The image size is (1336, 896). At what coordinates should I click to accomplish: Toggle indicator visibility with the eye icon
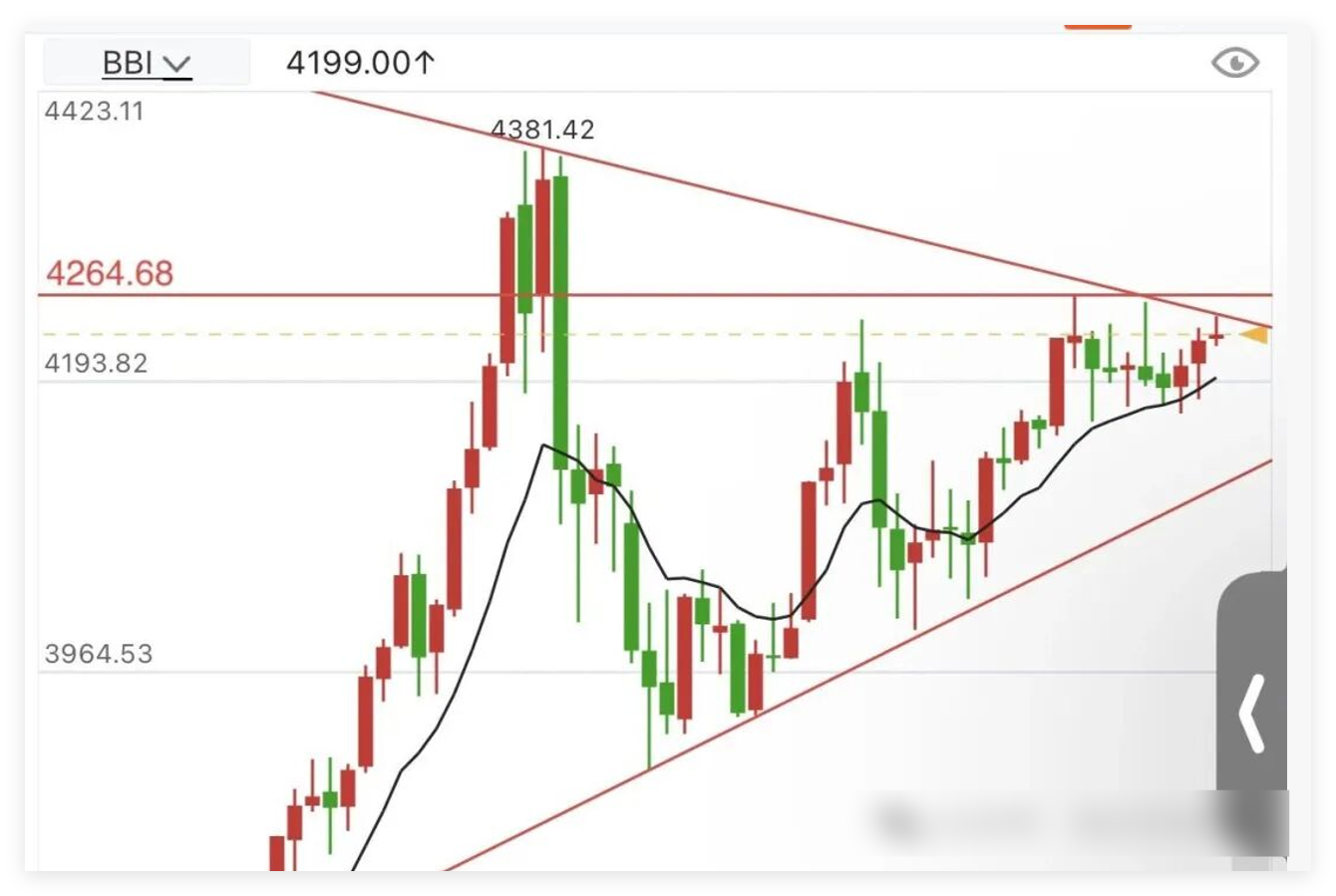(x=1234, y=64)
